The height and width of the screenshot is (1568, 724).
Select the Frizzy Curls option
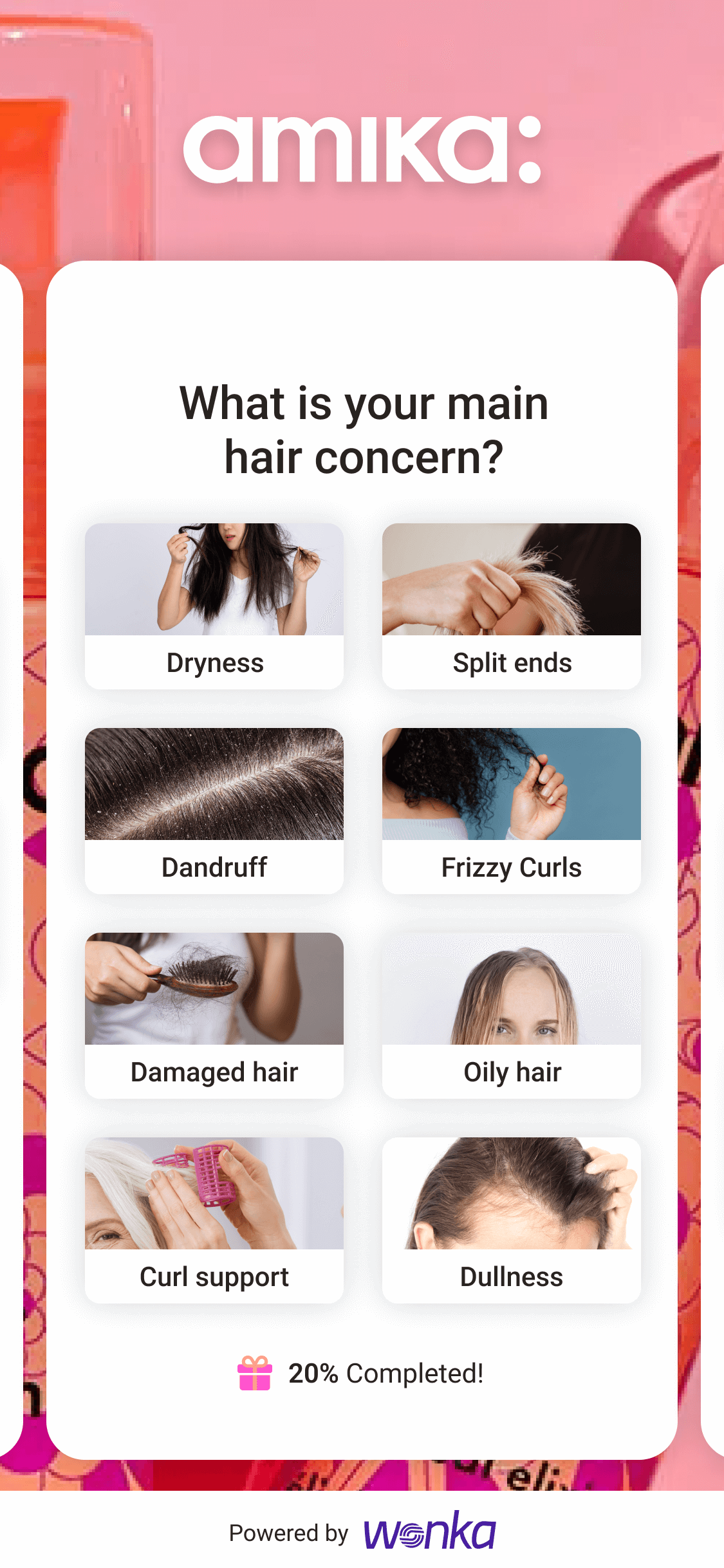512,810
